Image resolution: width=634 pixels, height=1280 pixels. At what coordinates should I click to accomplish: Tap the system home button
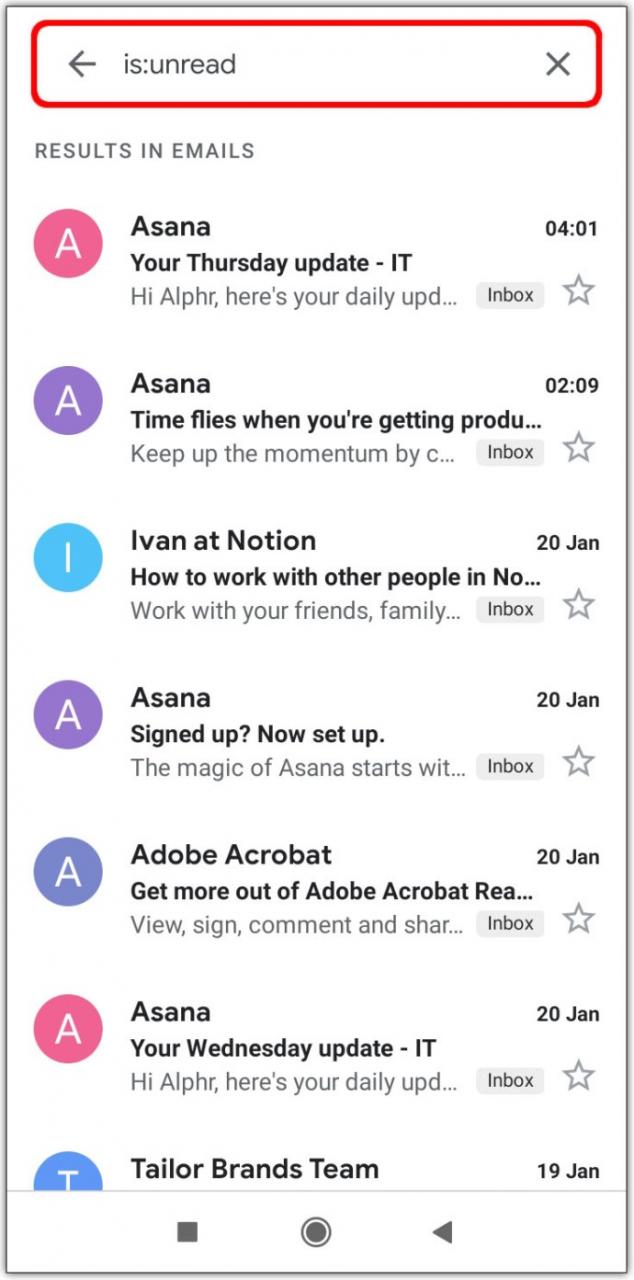coord(316,1232)
